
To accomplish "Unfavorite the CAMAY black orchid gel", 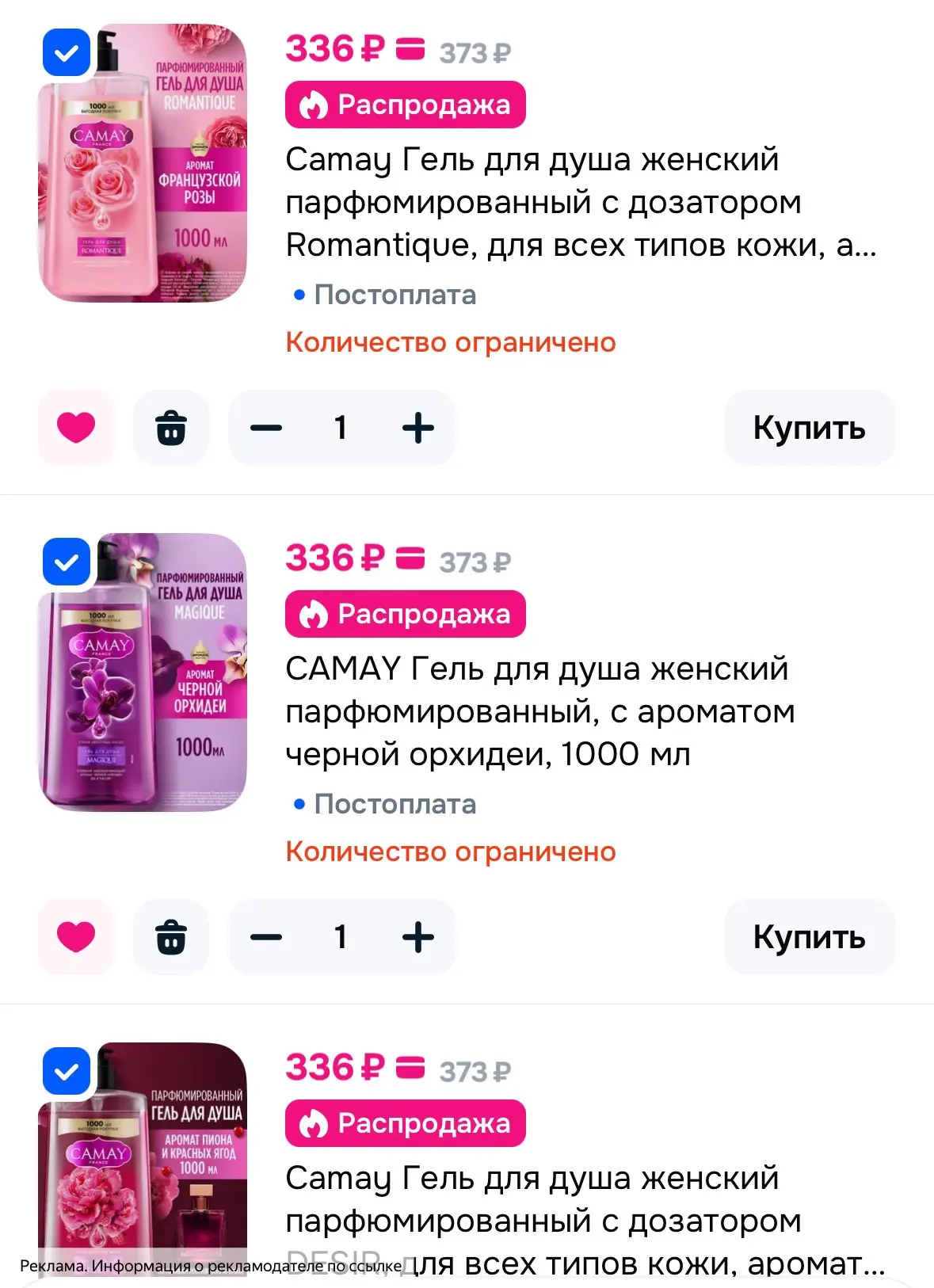I will point(76,937).
